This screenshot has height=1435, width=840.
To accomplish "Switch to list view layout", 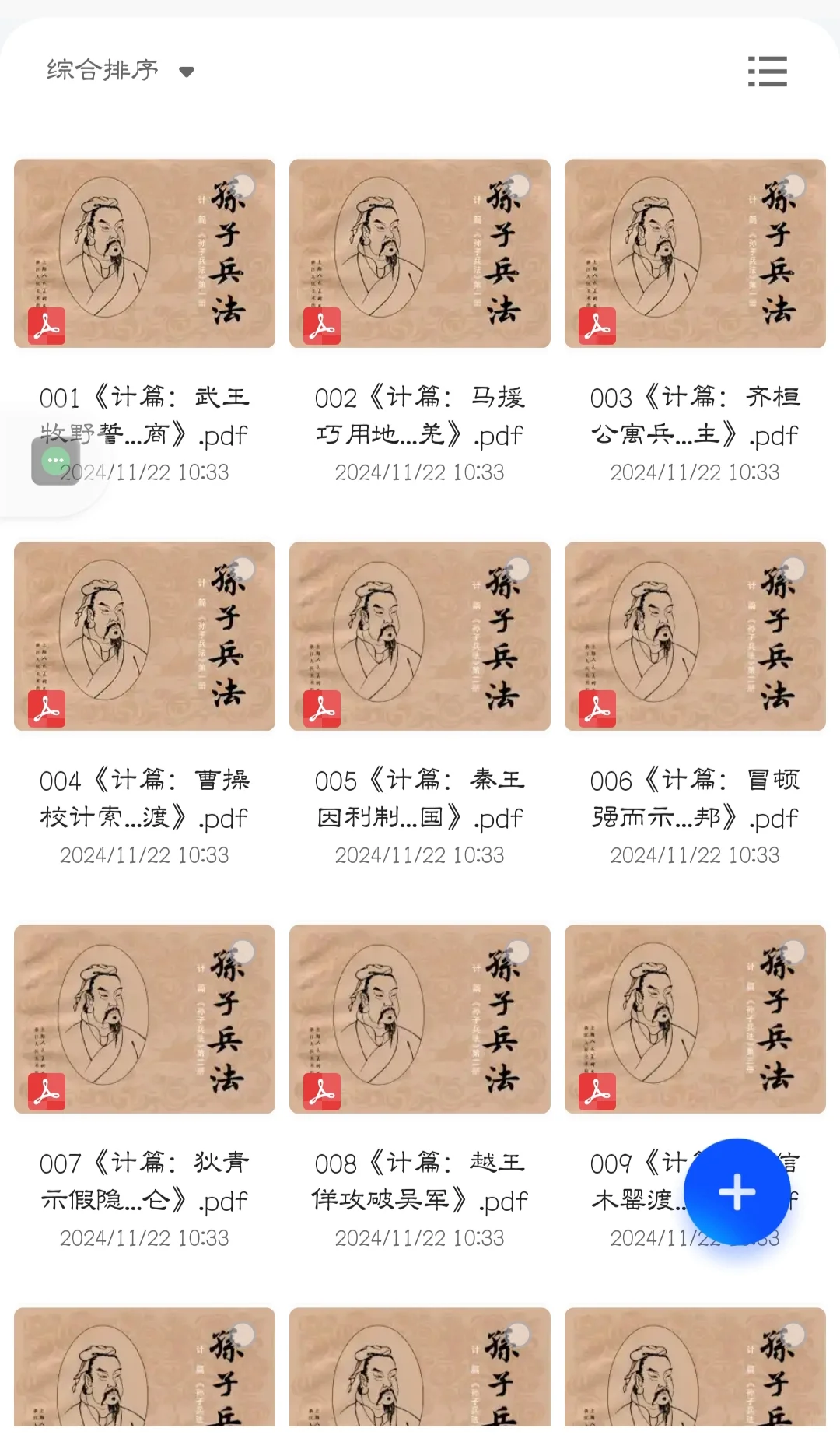I will [x=767, y=71].
